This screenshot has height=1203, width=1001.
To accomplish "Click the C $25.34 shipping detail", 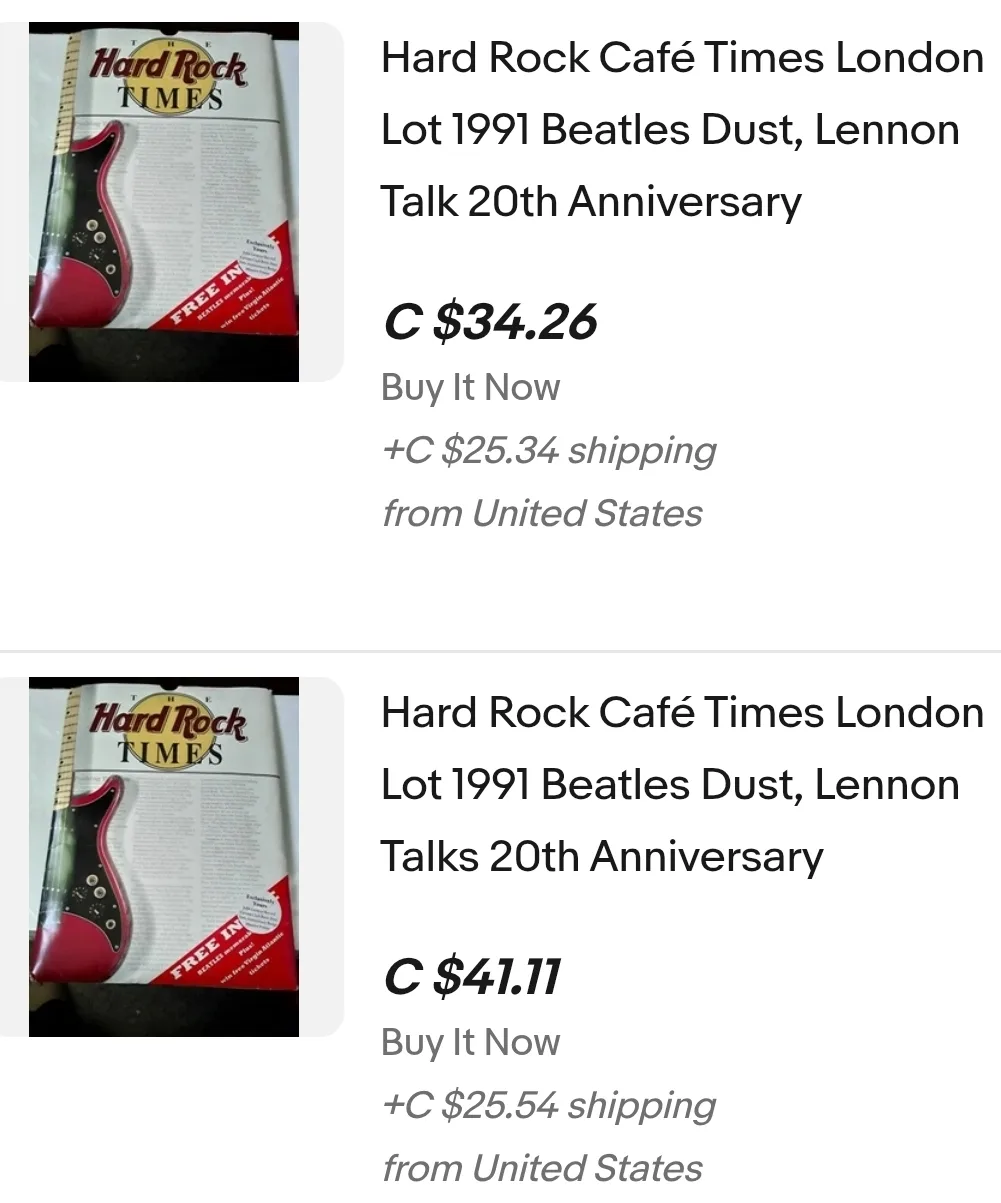I will (x=548, y=450).
